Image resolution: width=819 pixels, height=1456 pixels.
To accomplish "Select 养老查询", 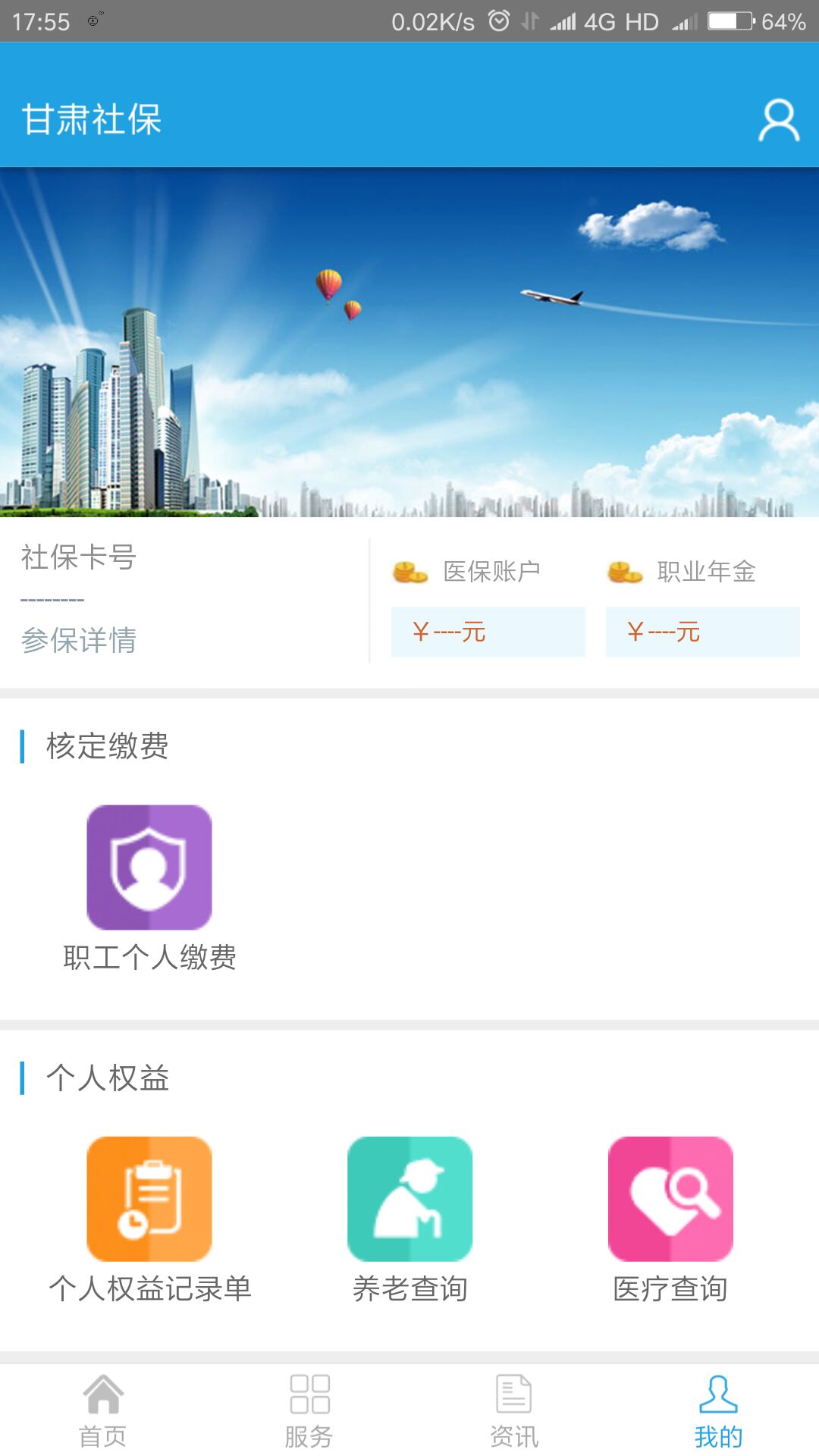I will point(409,1199).
